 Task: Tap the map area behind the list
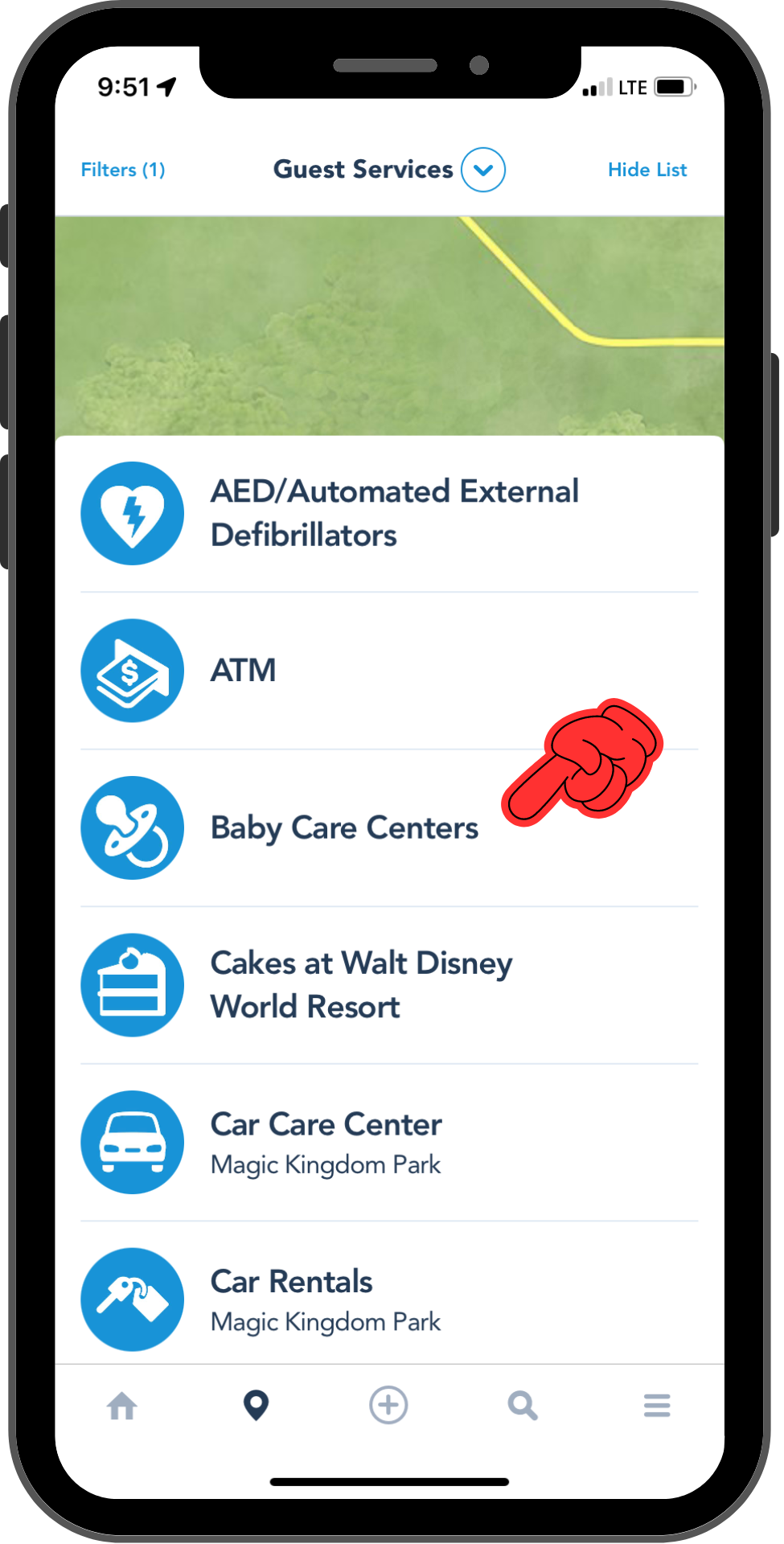pyautogui.click(x=389, y=326)
